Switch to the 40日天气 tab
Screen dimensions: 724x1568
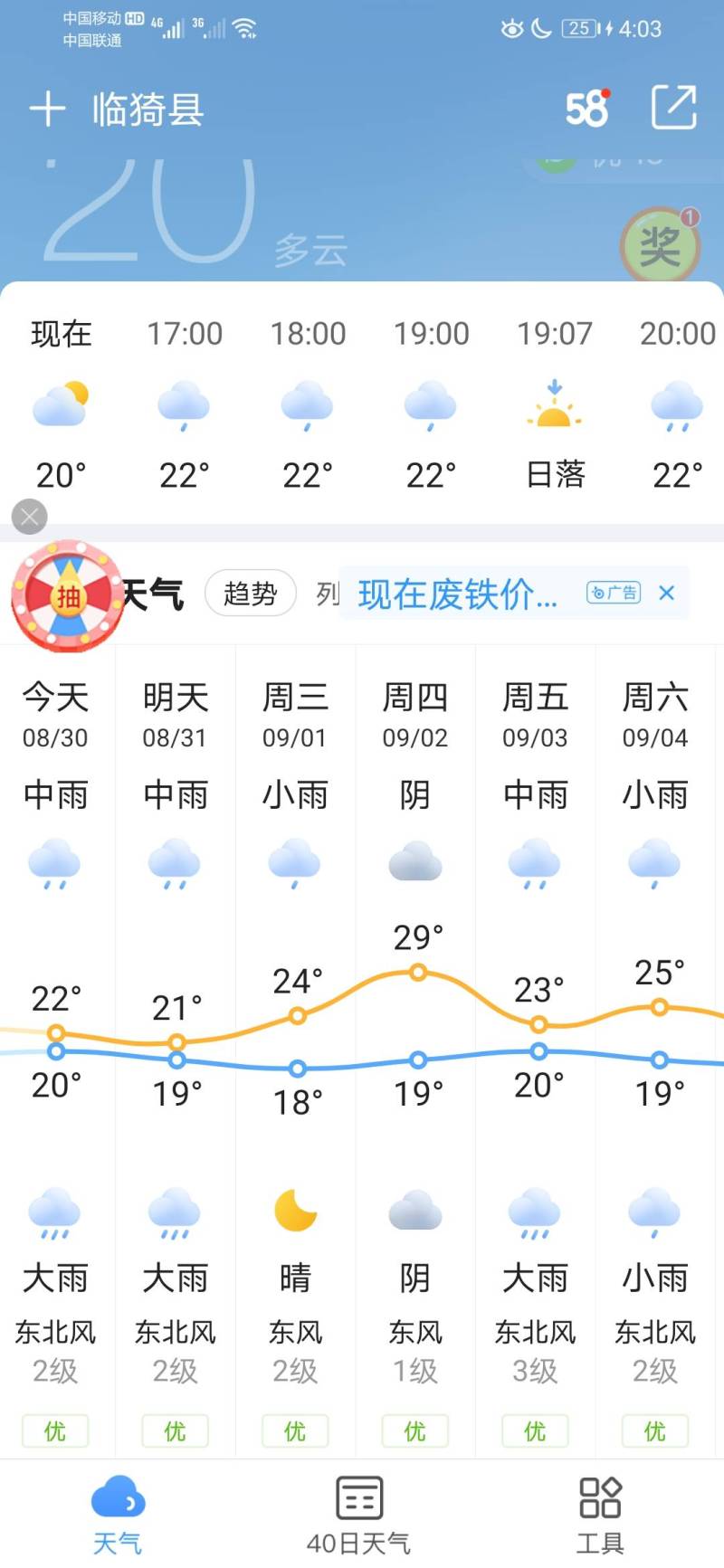point(359,1515)
